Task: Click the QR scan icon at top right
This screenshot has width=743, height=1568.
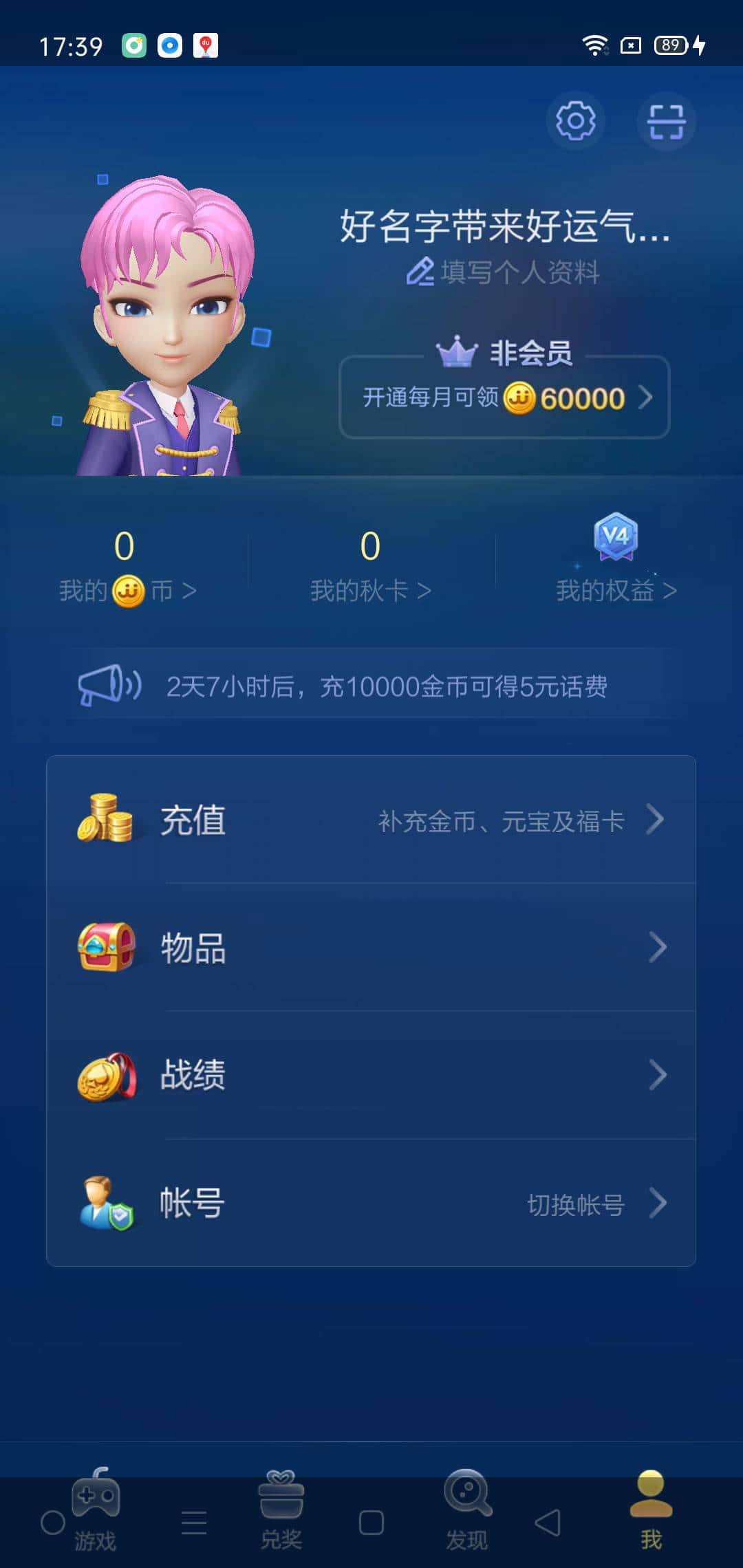Action: 666,121
